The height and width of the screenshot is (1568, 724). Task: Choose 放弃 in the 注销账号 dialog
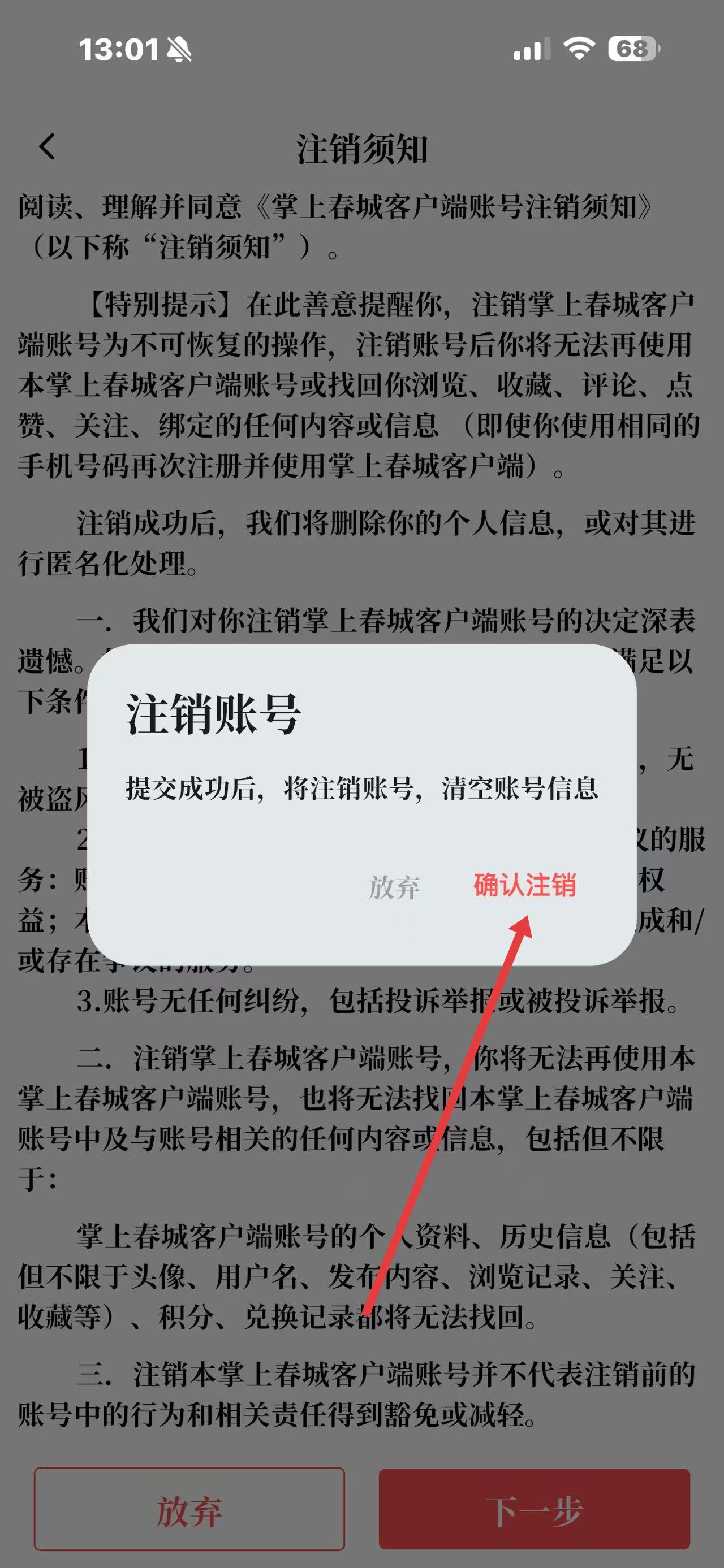394,888
